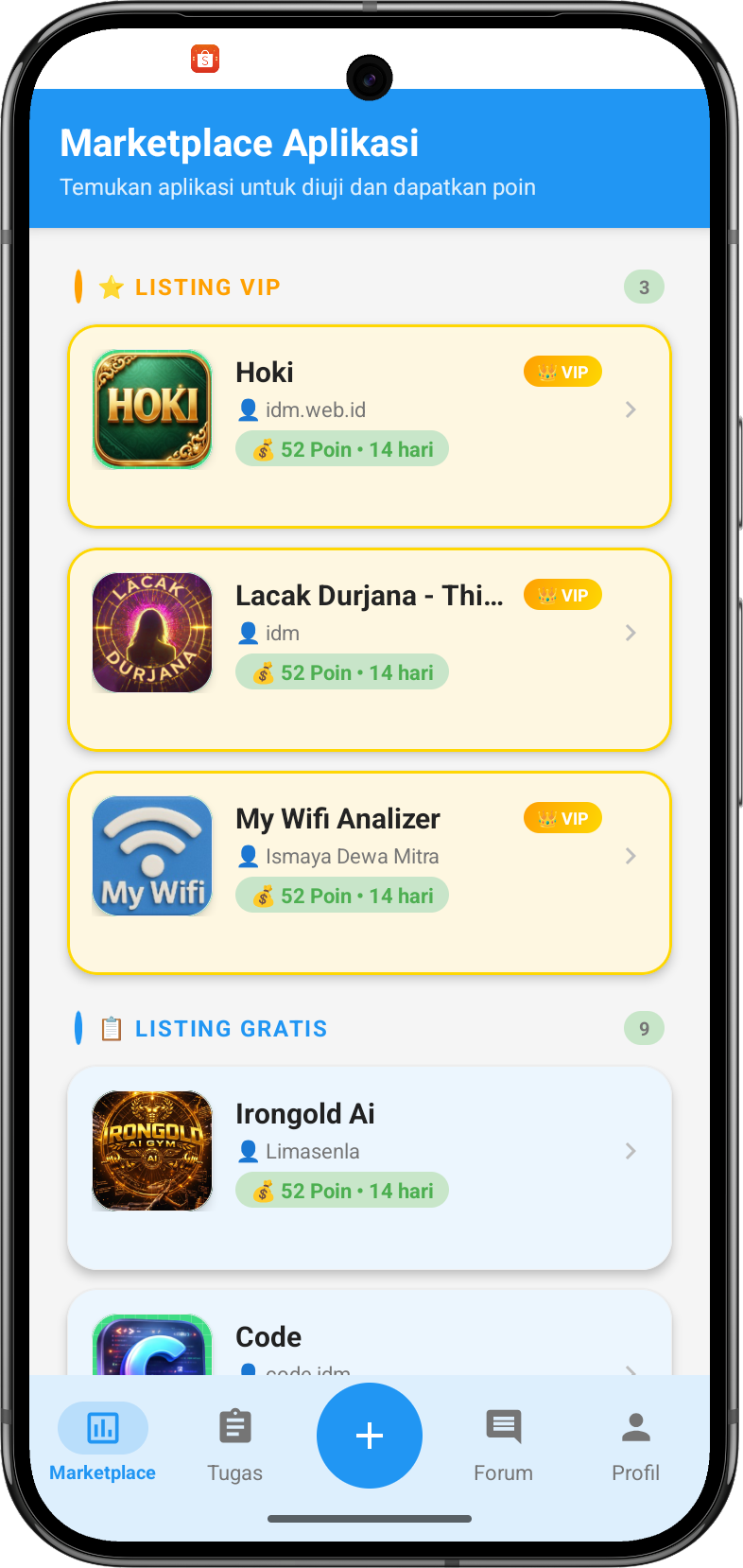The width and height of the screenshot is (743, 1568).
Task: Tap the VIP badge on Lacak Durjana
Action: click(562, 595)
